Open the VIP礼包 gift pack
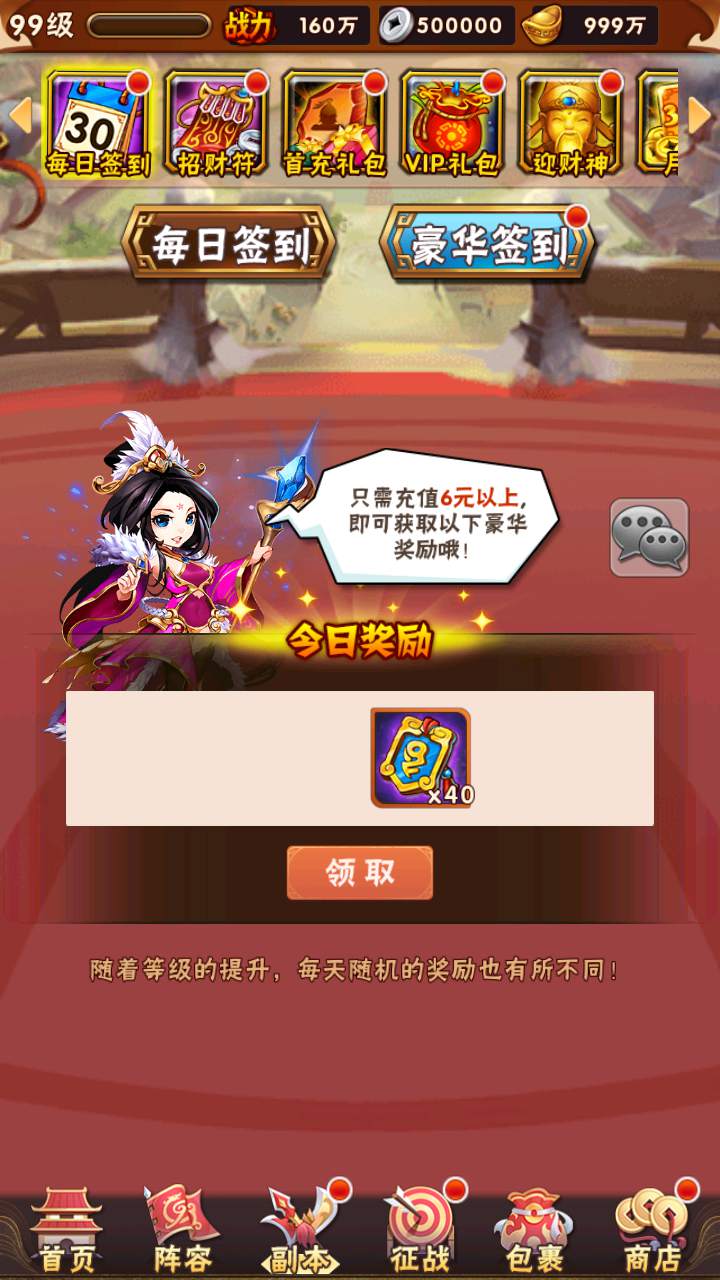This screenshot has height=1280, width=720. [x=452, y=124]
